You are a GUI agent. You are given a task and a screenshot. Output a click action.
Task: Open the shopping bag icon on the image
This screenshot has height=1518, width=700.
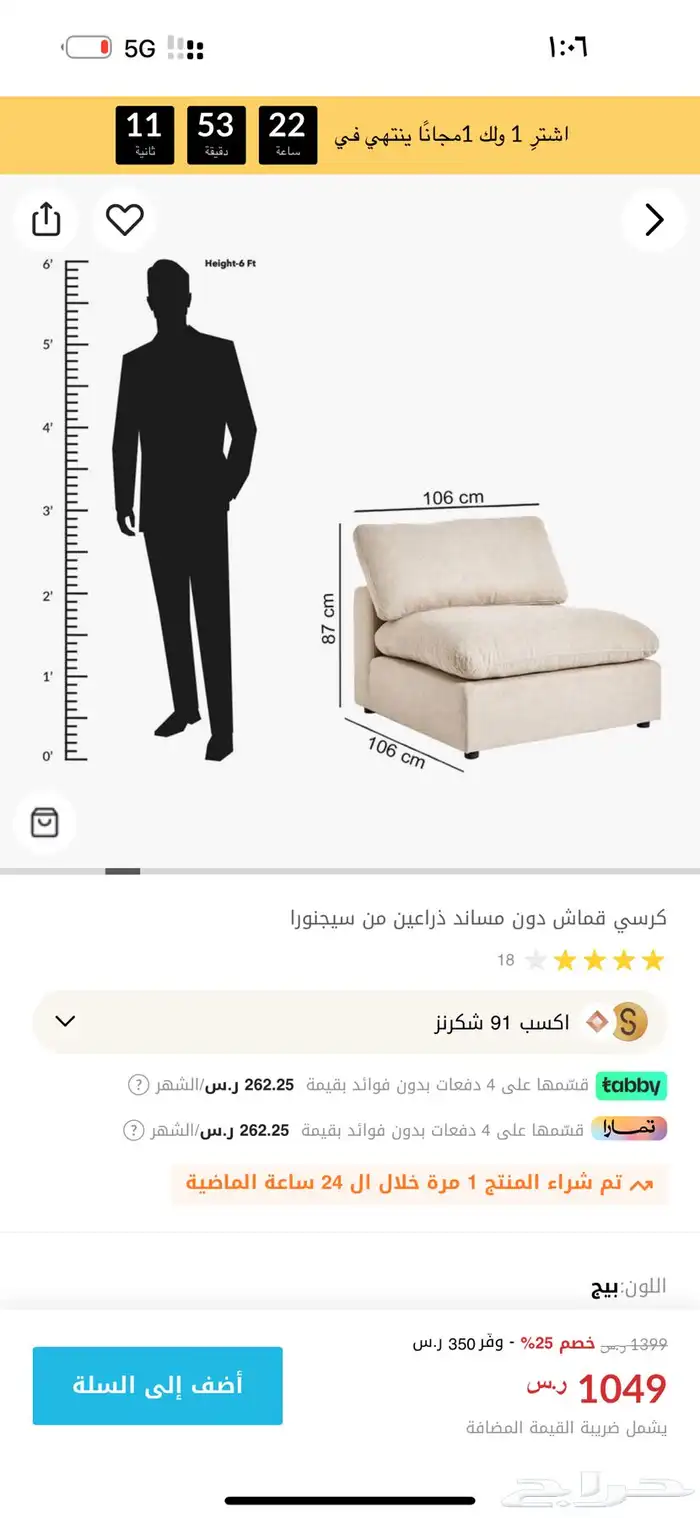[45, 823]
